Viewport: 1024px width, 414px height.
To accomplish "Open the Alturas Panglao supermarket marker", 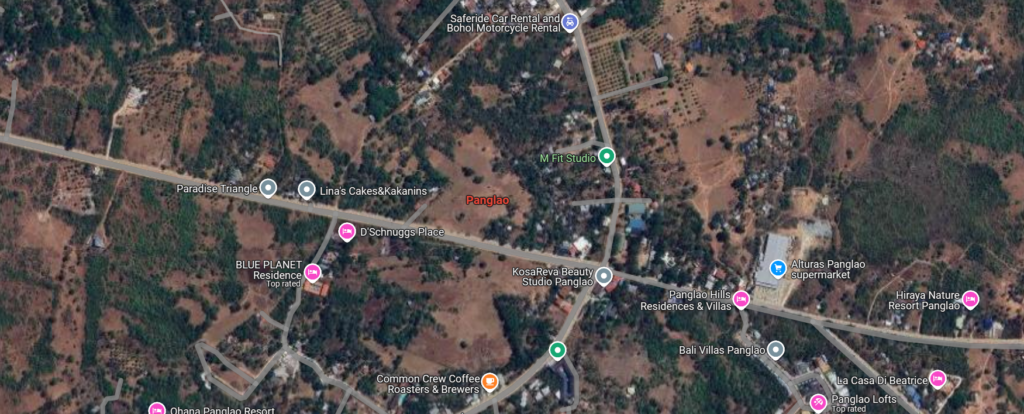I will pyautogui.click(x=777, y=268).
